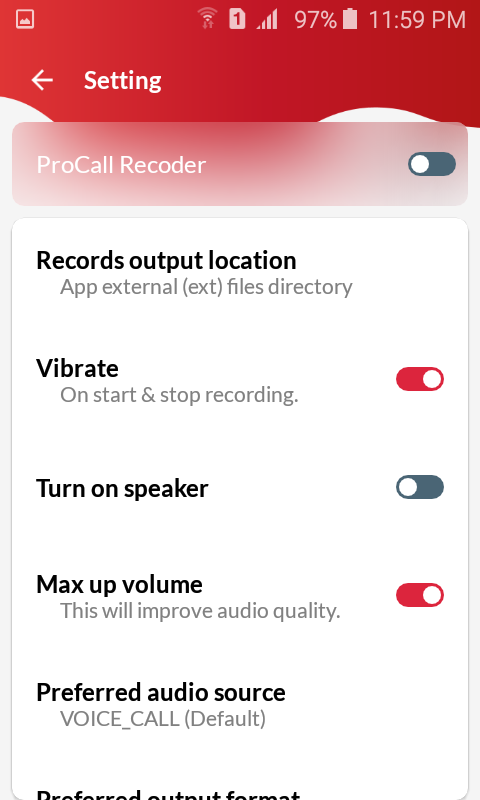Open Preferred audio source option

pos(240,705)
